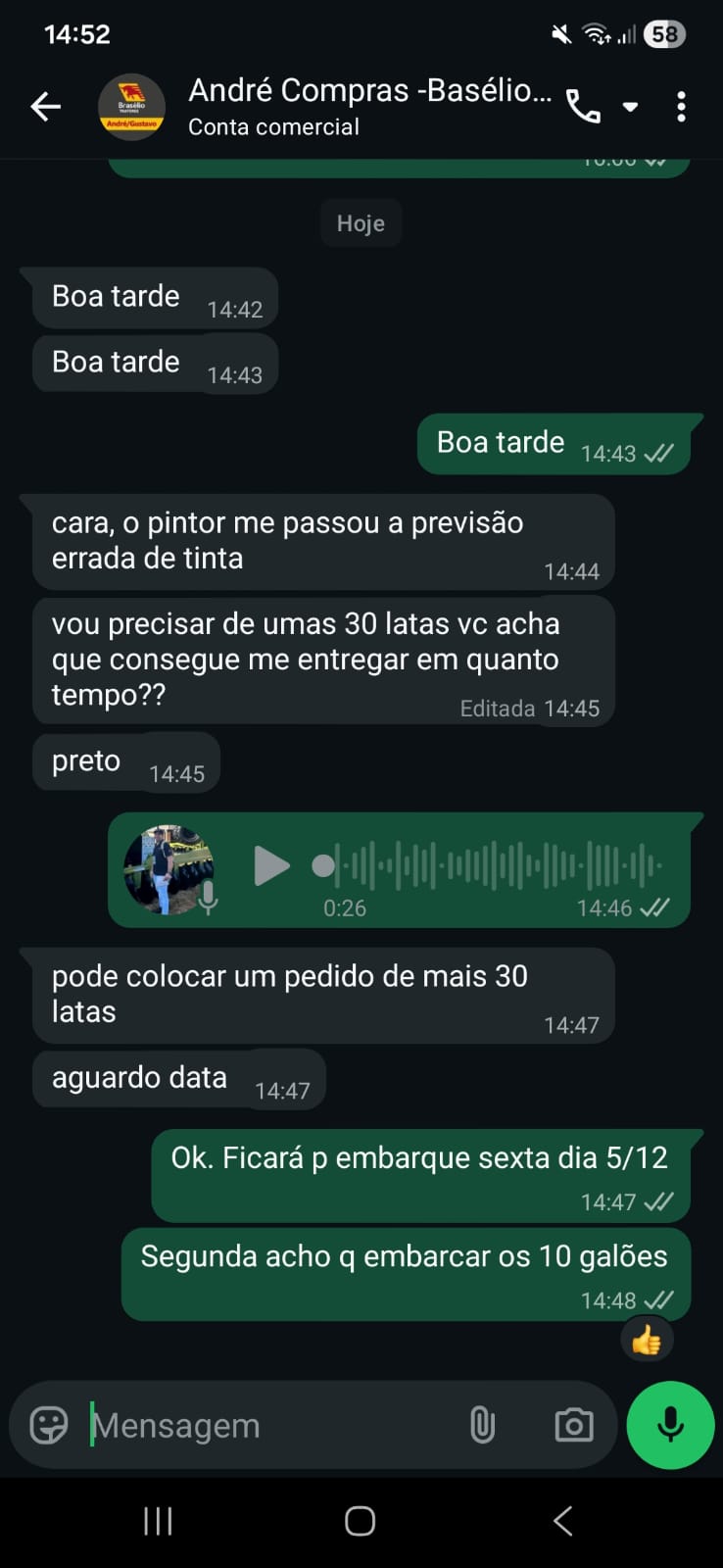Go back to the chats list
The width and height of the screenshot is (723, 1568).
pos(45,107)
